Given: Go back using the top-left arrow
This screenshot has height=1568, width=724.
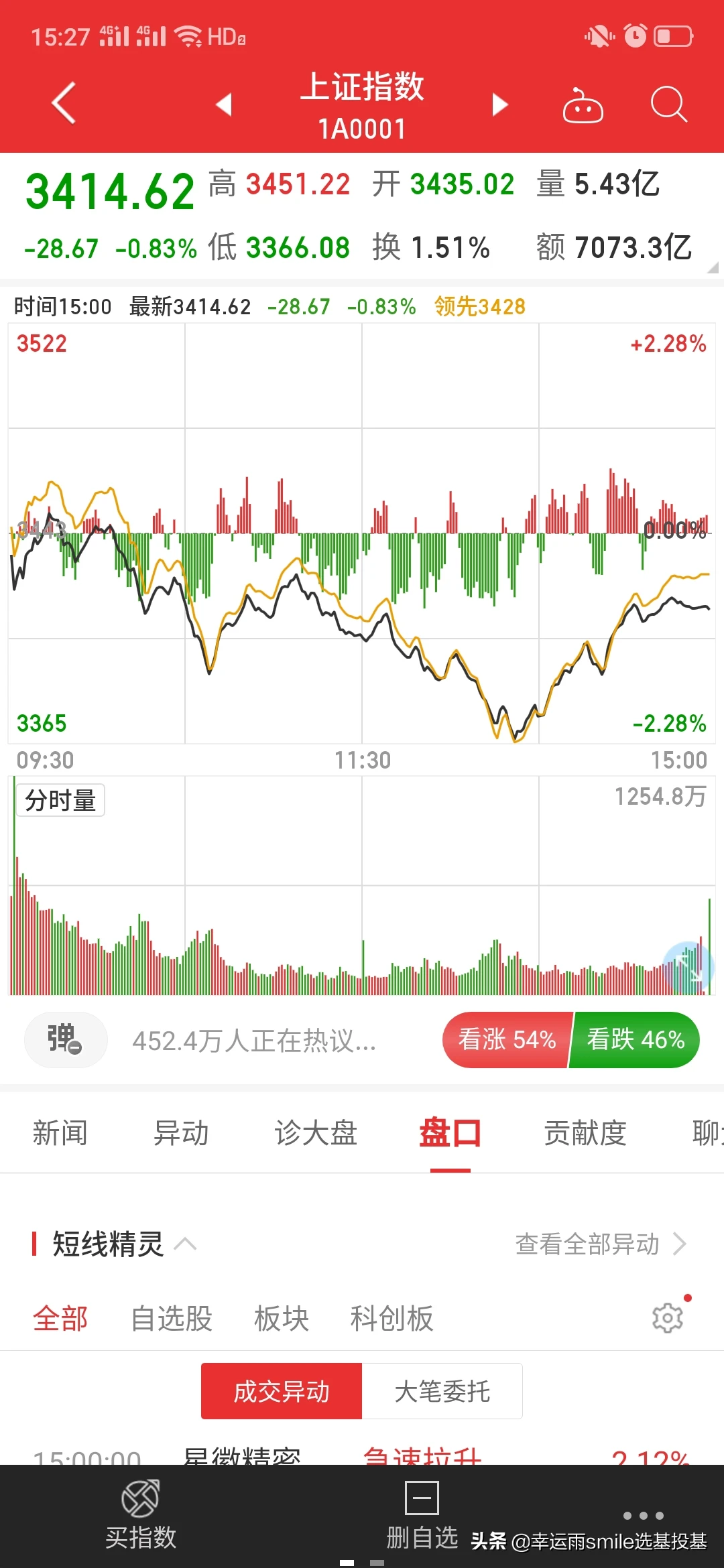Looking at the screenshot, I should coord(64,103).
